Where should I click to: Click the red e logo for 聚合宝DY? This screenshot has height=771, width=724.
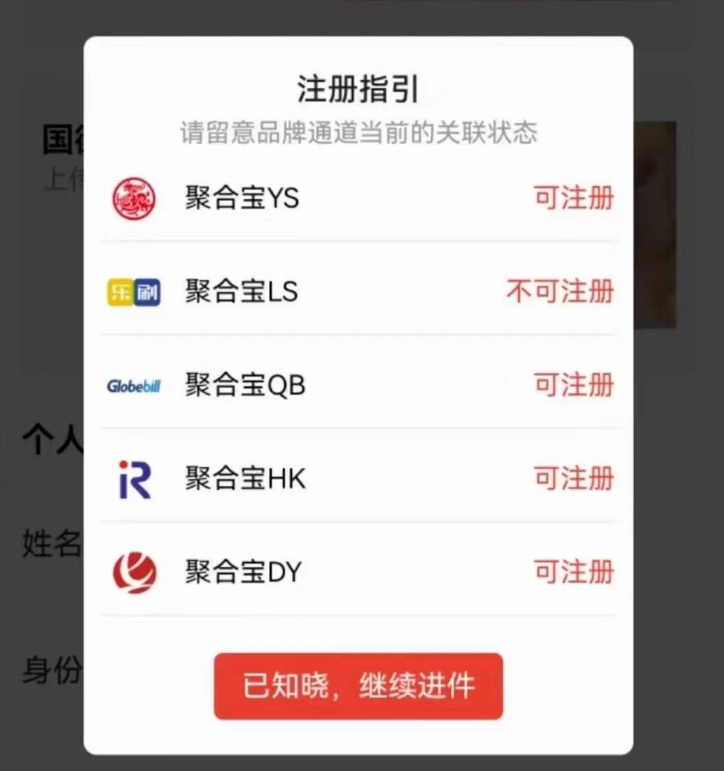(x=134, y=571)
